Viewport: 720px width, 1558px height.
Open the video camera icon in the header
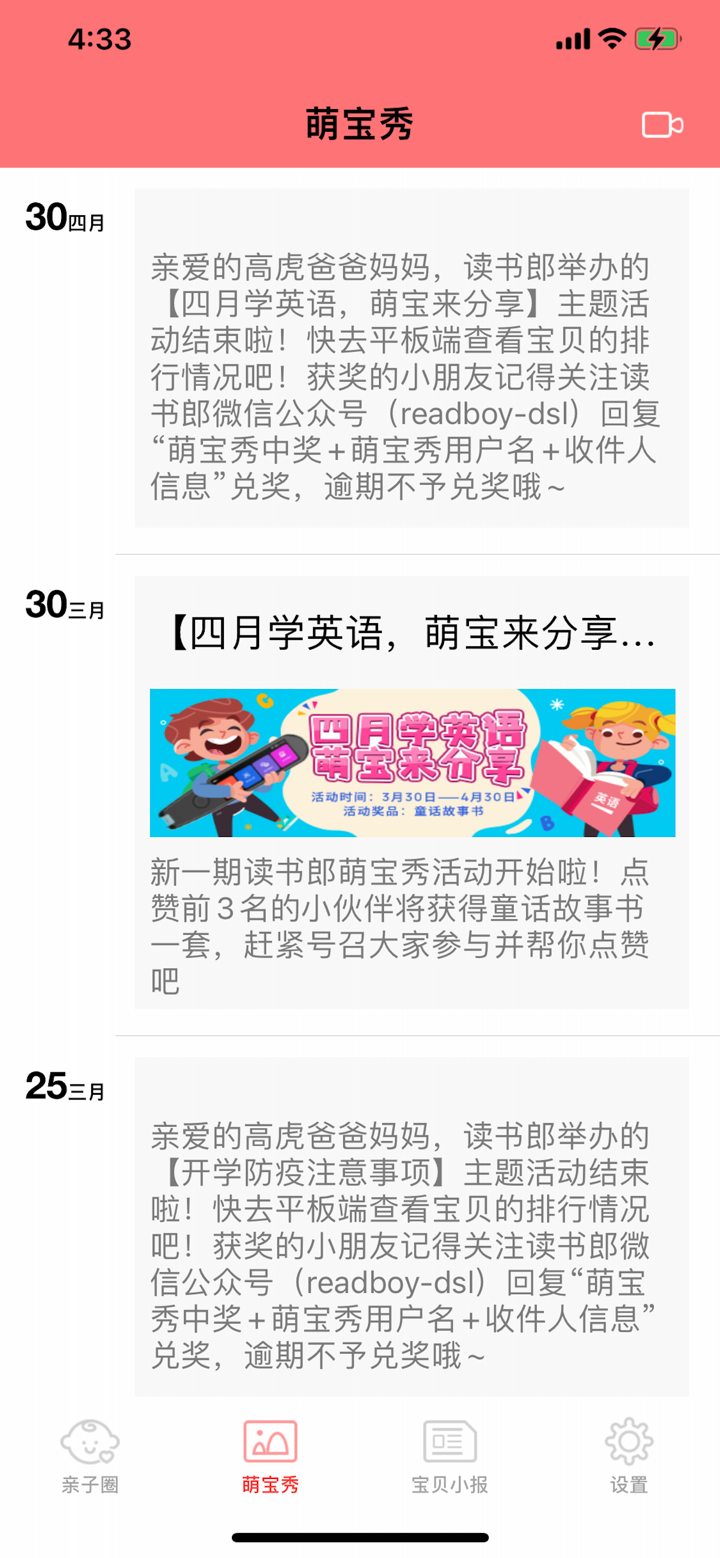[661, 124]
